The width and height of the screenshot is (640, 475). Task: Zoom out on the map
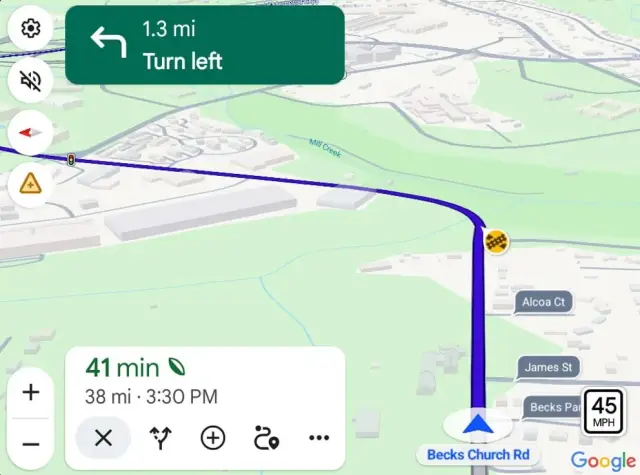point(31,443)
